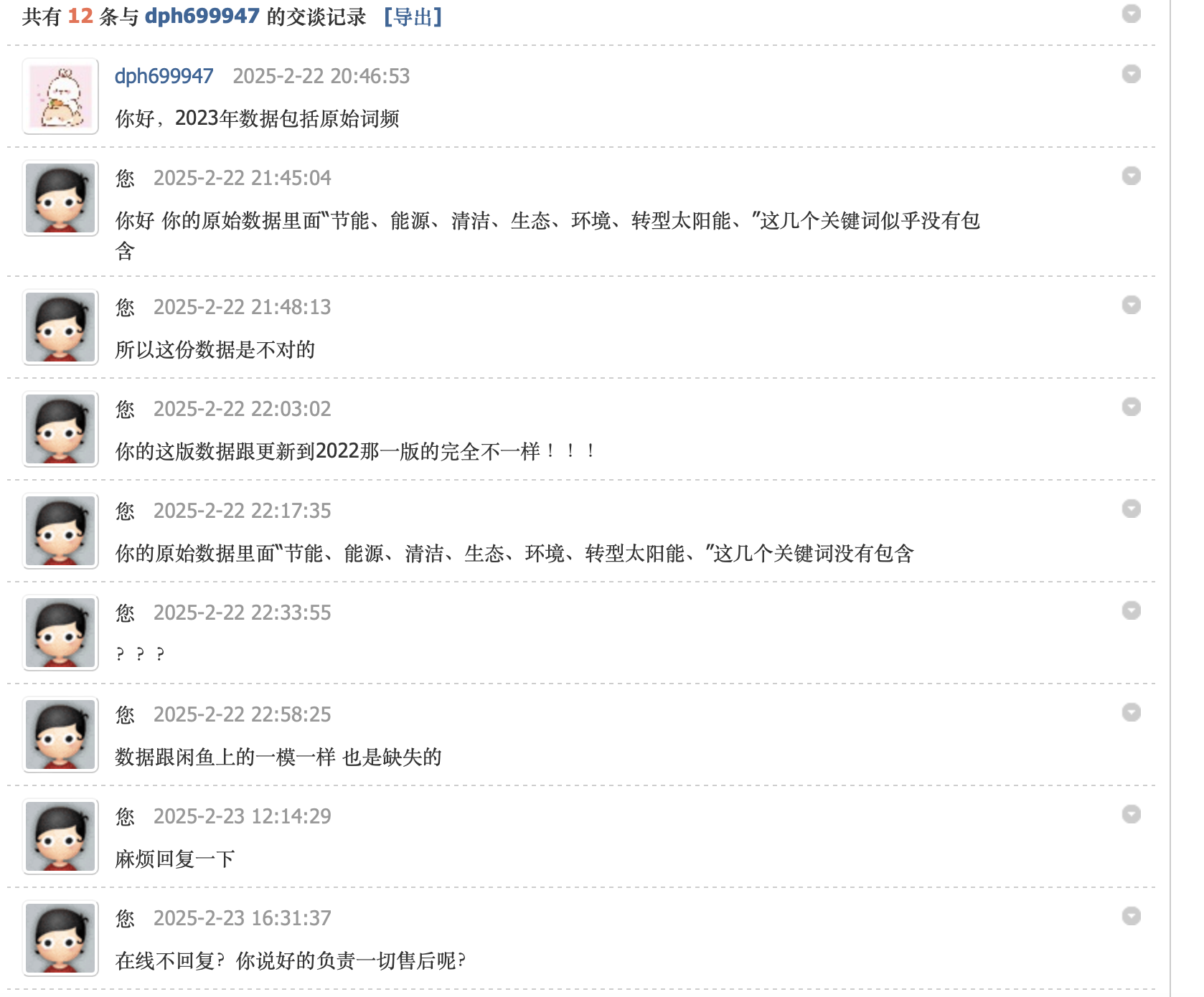Tap dph699947 sender name at 20:46:53
The width and height of the screenshot is (1204, 997).
point(164,76)
